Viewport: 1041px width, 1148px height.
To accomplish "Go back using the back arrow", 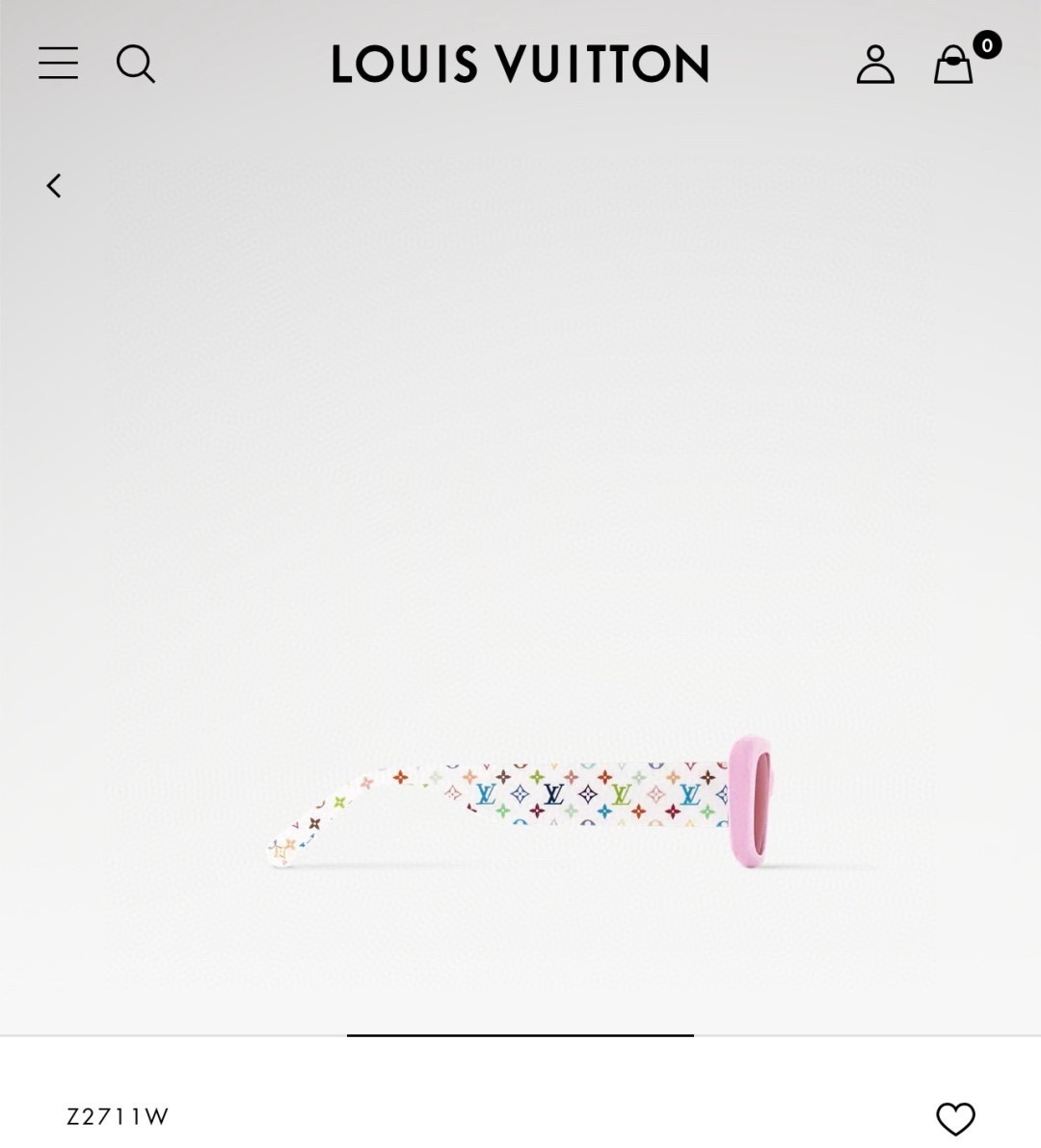I will pos(54,185).
